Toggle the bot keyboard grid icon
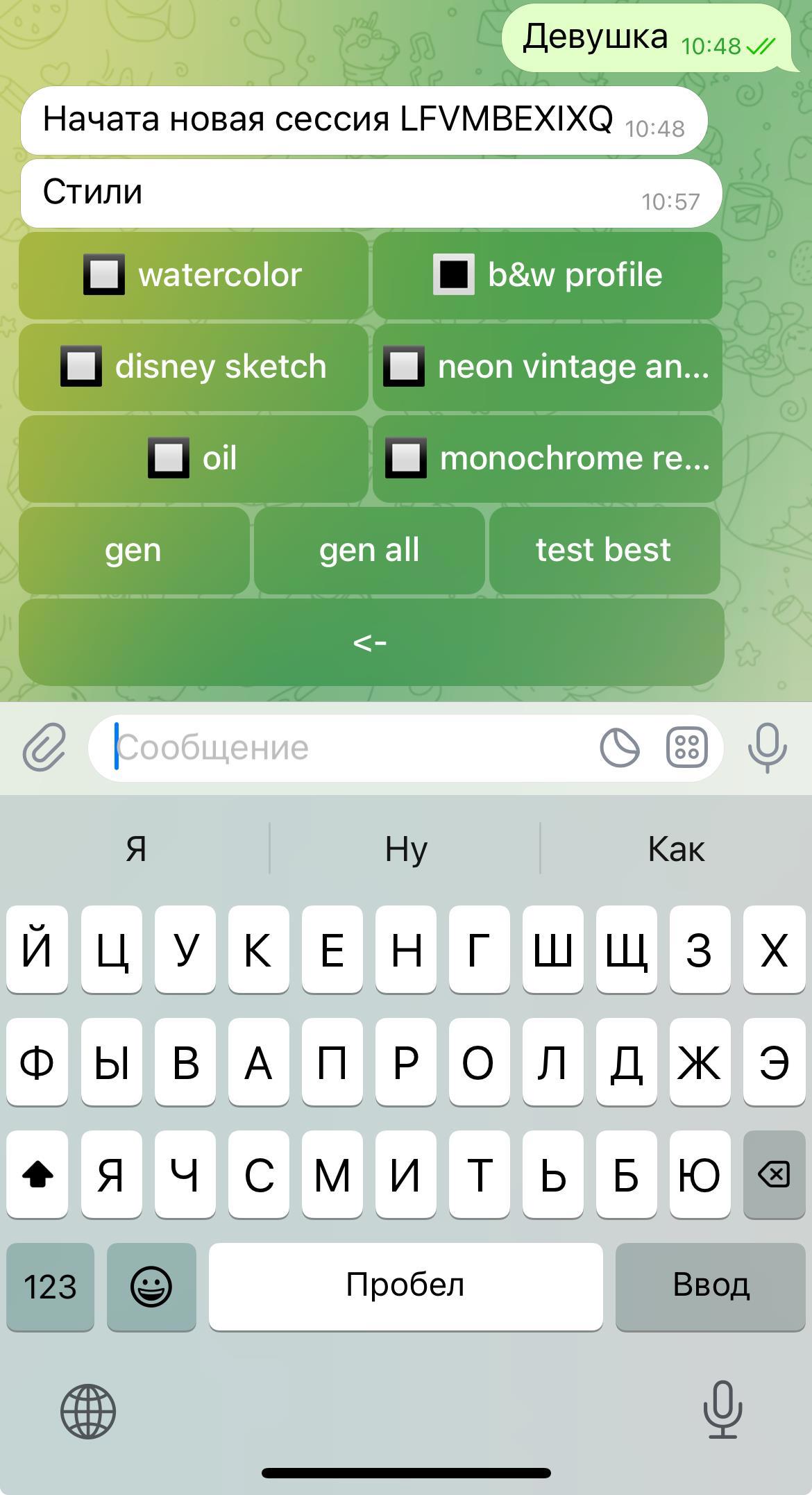This screenshot has width=812, height=1495. [x=686, y=748]
